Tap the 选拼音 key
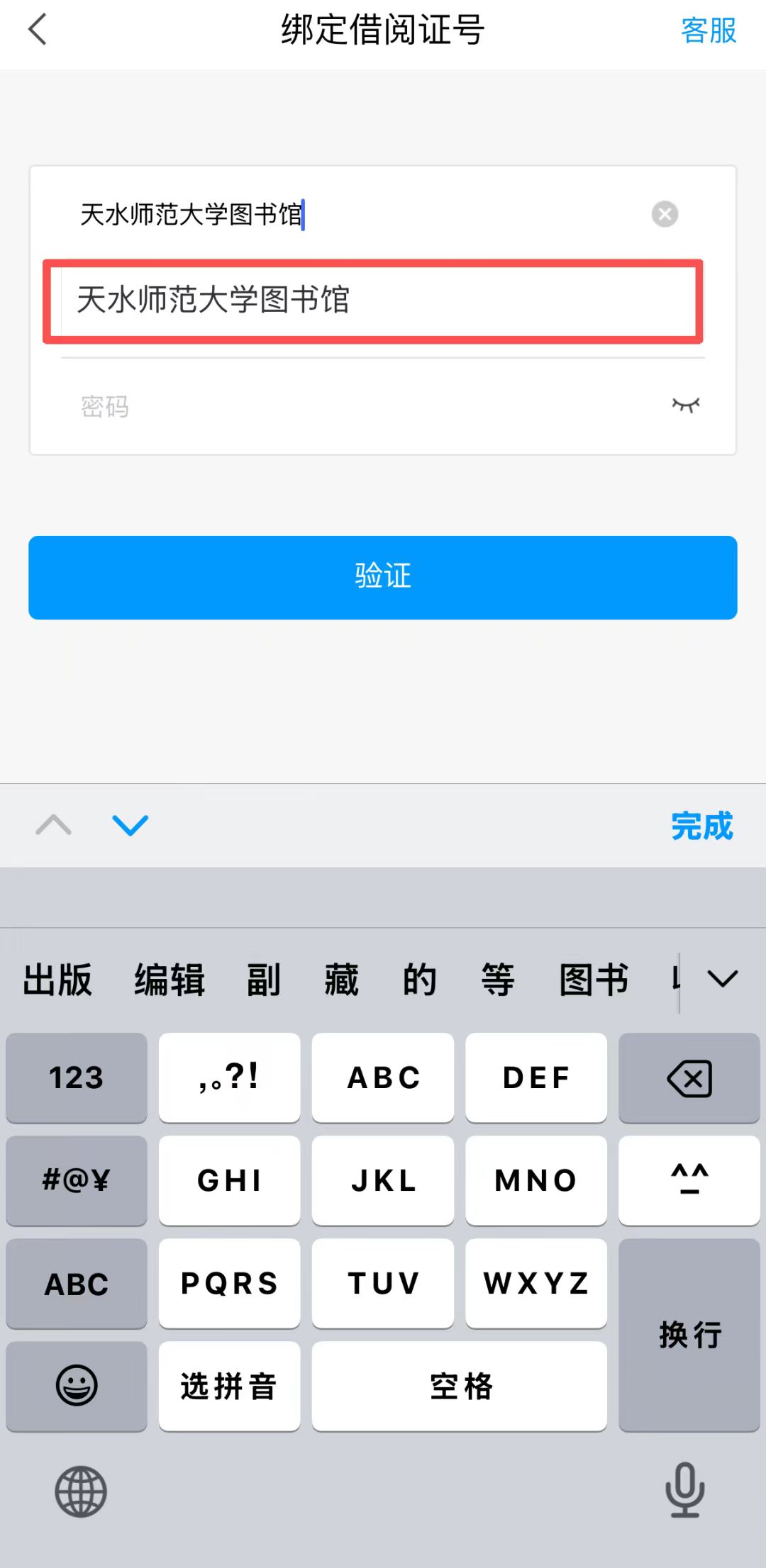Screen dimensions: 766x1568 (229, 1386)
